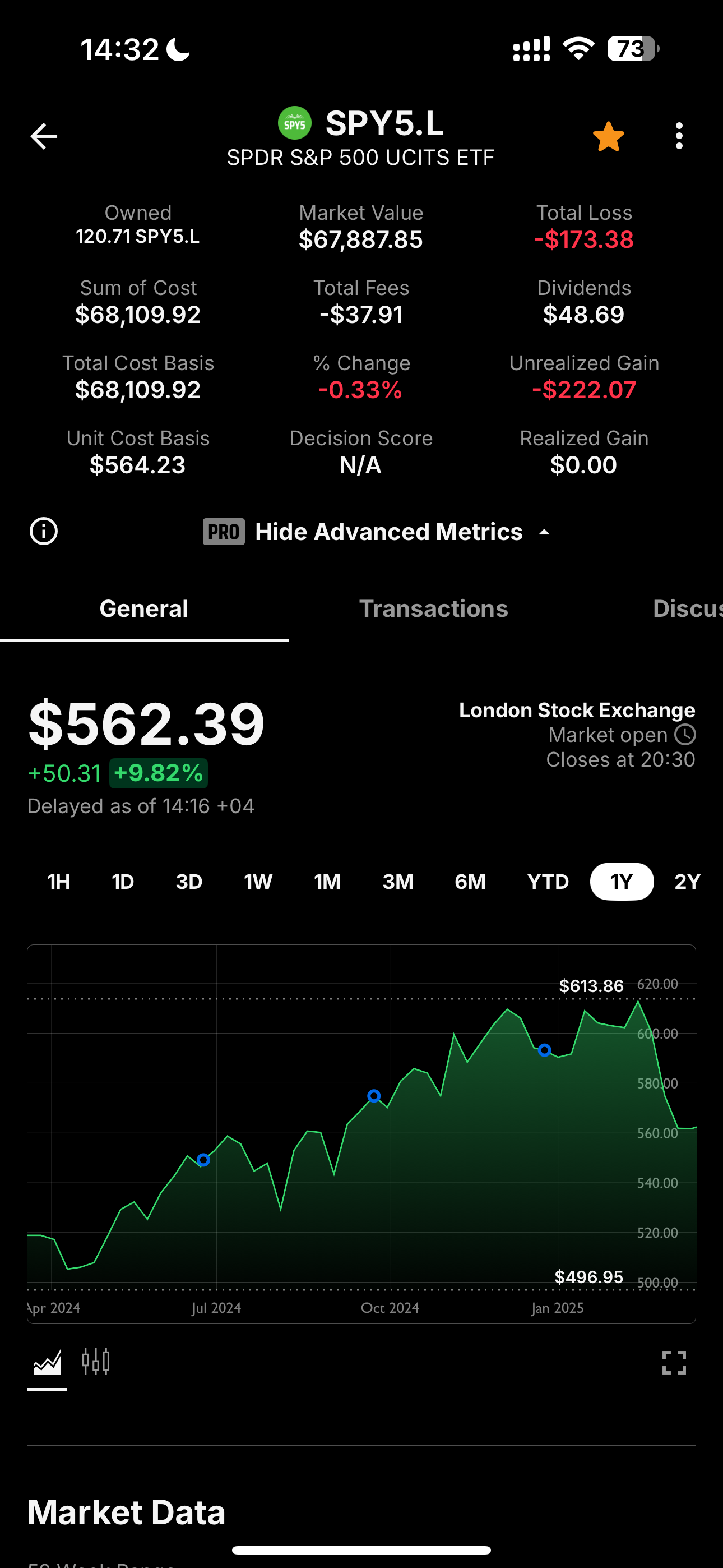Open the Discussion tab

(x=687, y=608)
